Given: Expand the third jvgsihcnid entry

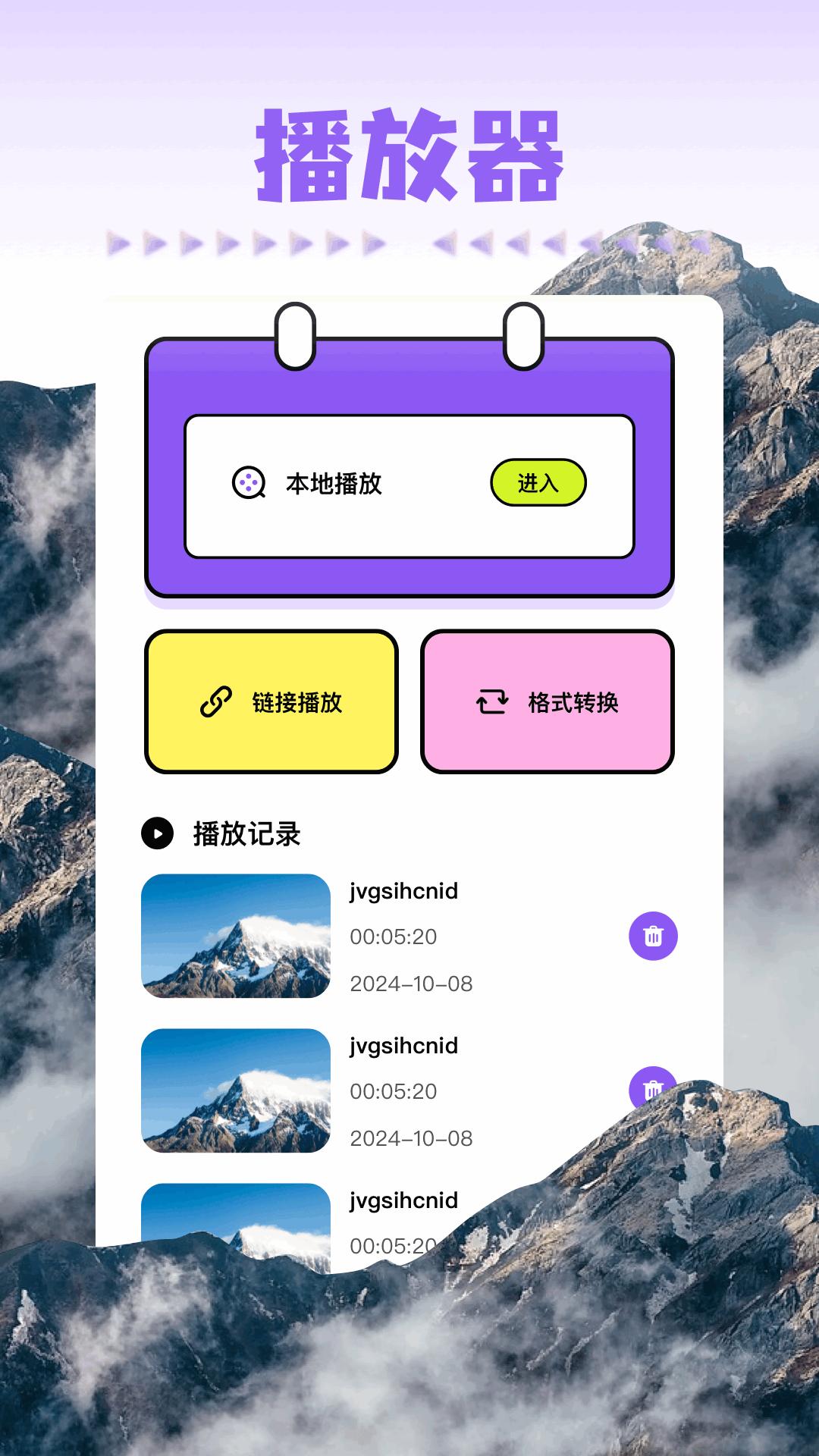Looking at the screenshot, I should pos(403,1200).
